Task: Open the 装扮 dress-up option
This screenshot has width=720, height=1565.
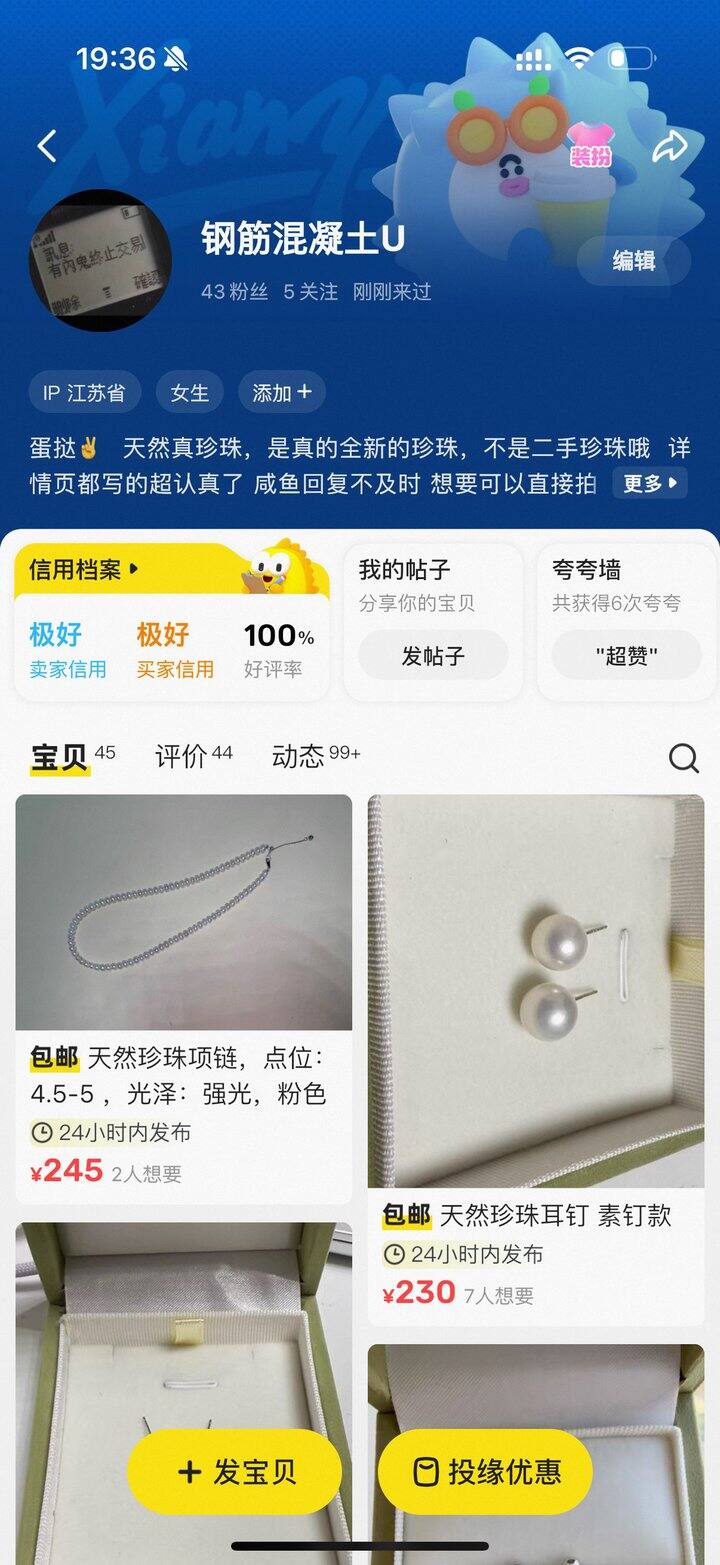Action: 591,146
